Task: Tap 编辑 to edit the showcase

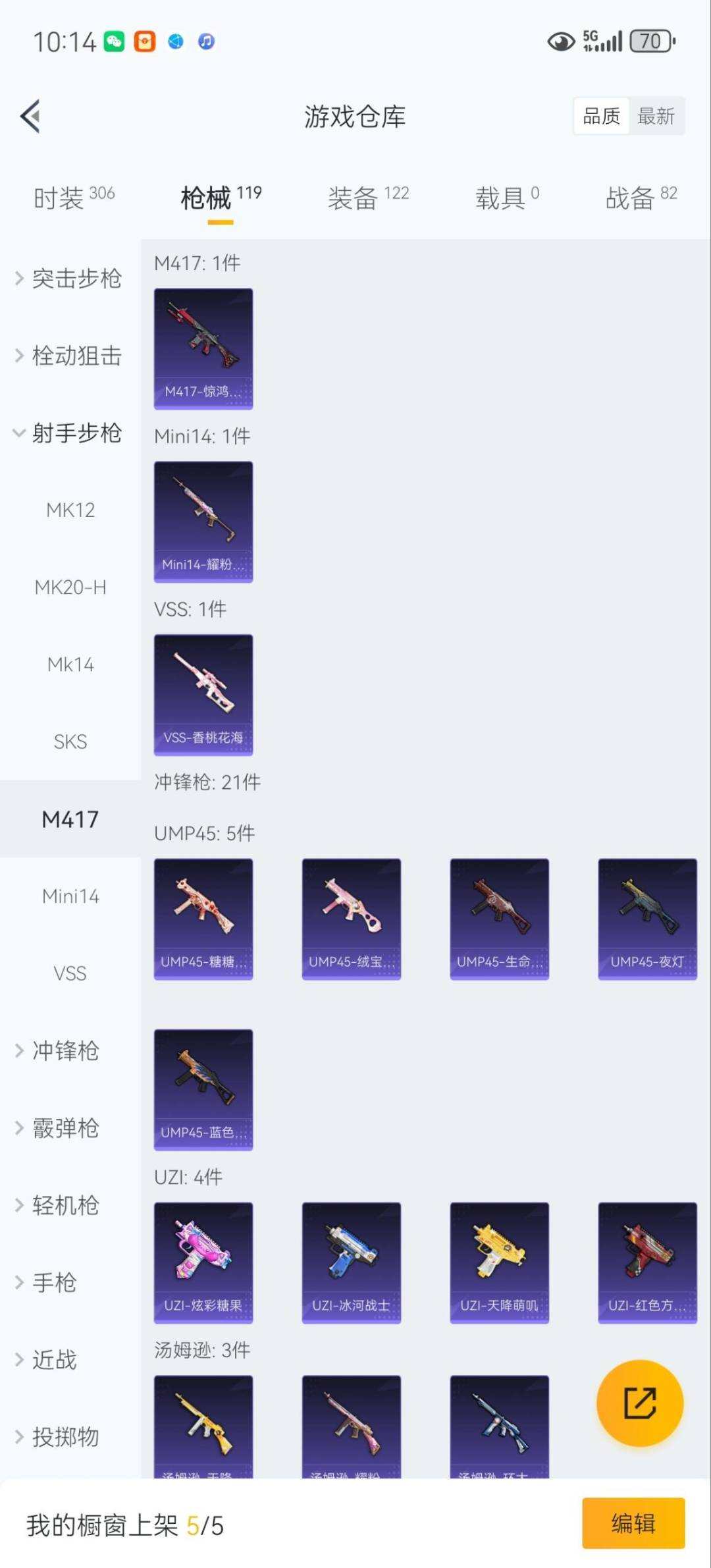Action: click(x=633, y=1523)
